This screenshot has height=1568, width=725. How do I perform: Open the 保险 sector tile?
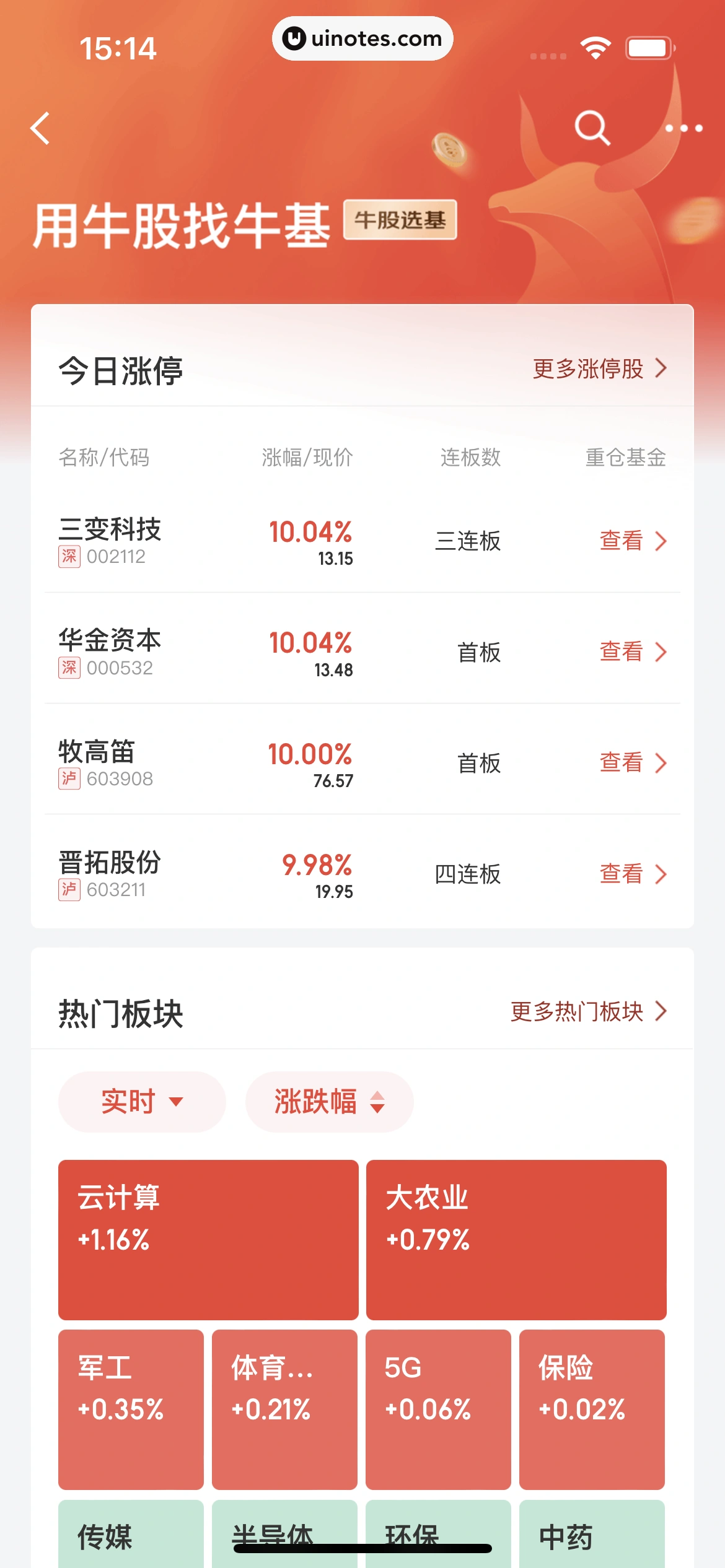[x=592, y=1409]
